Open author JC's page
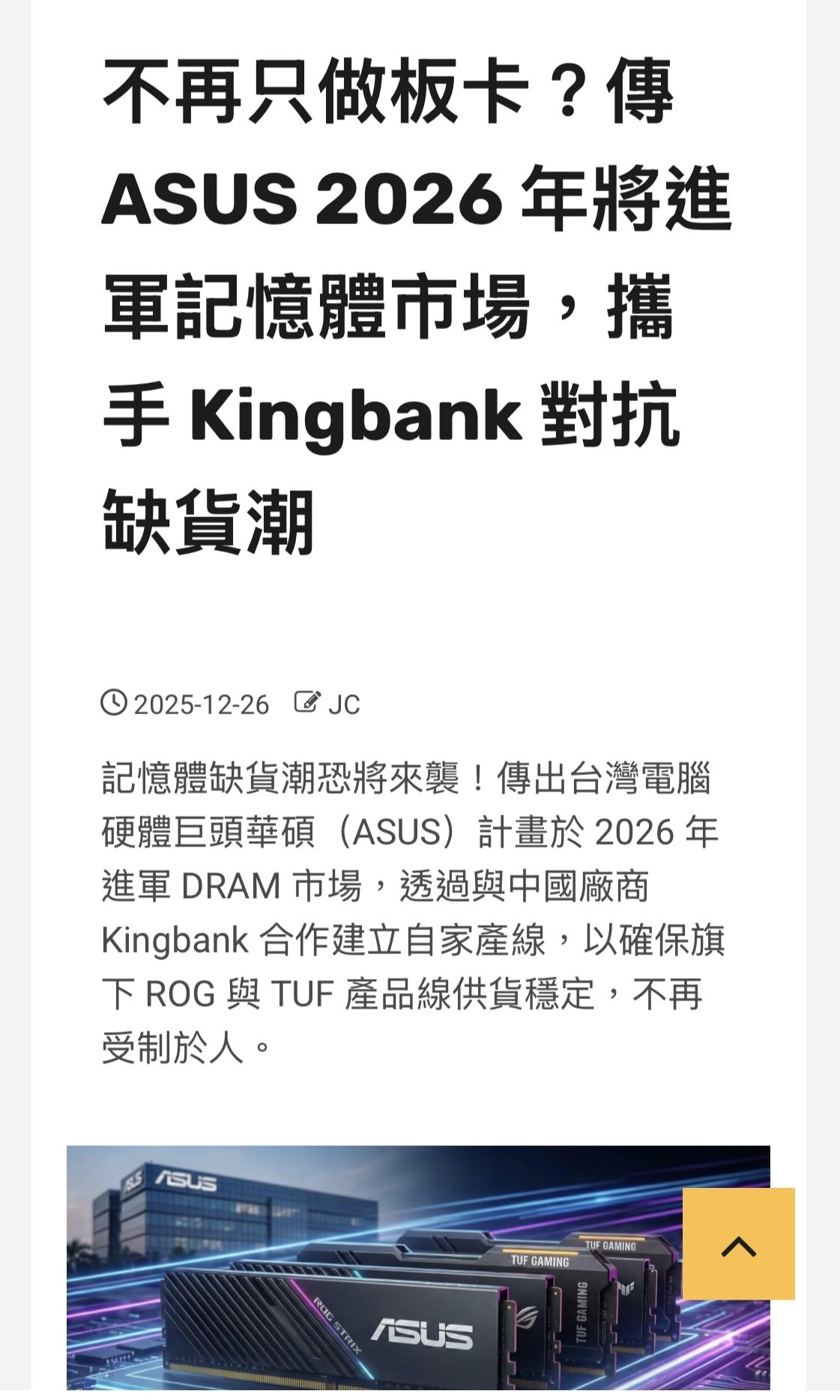 pyautogui.click(x=343, y=704)
